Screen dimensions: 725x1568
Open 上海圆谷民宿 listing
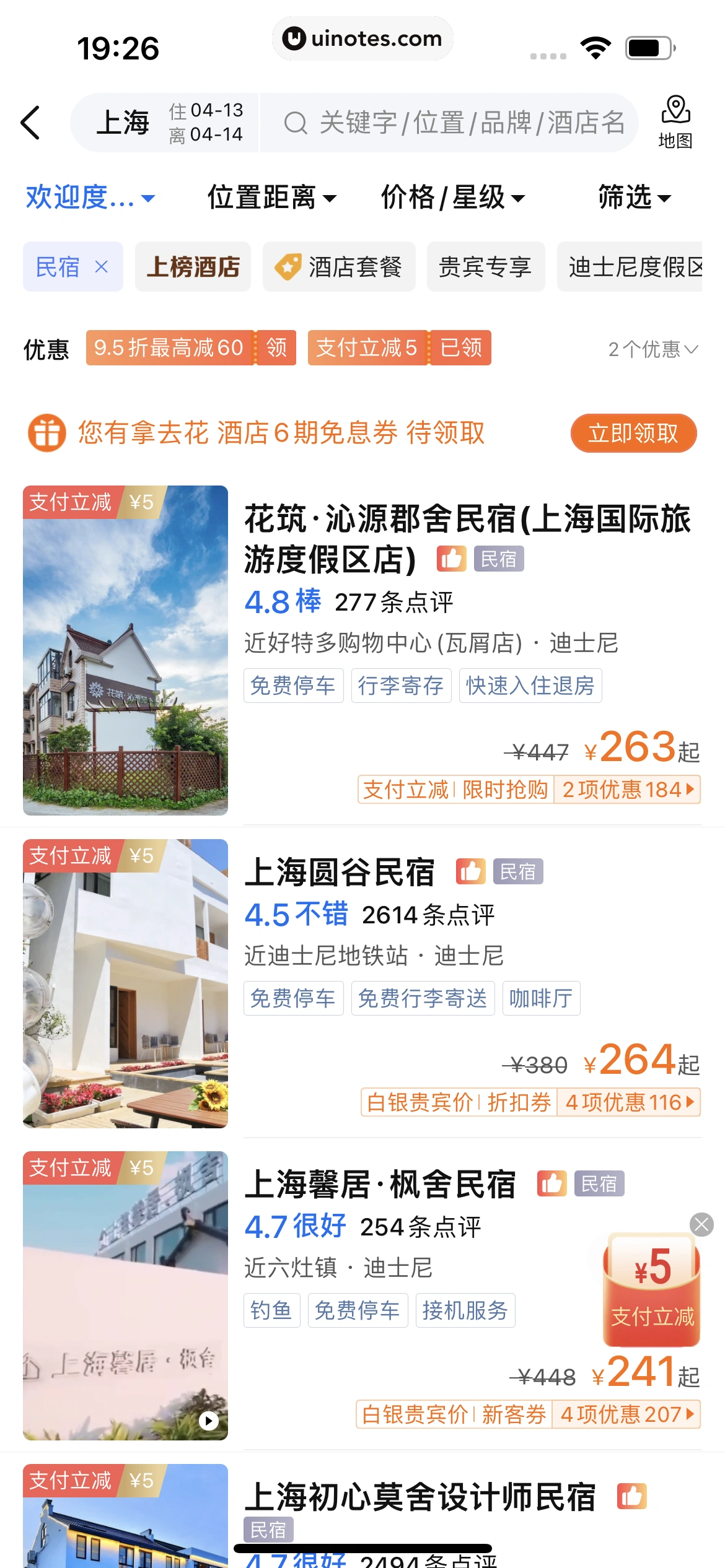click(x=340, y=872)
